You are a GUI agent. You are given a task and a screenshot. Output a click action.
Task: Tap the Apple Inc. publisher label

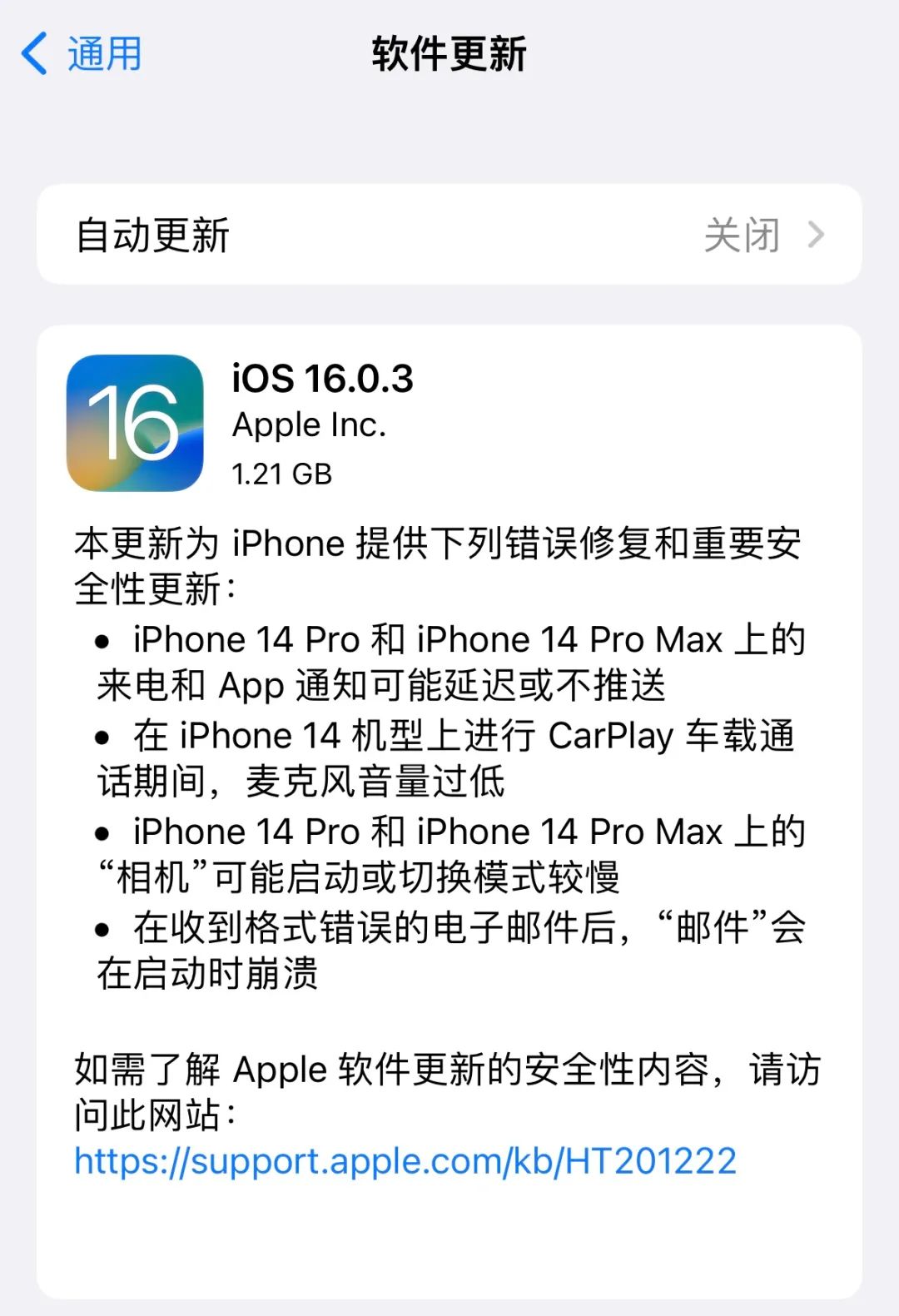pos(310,425)
